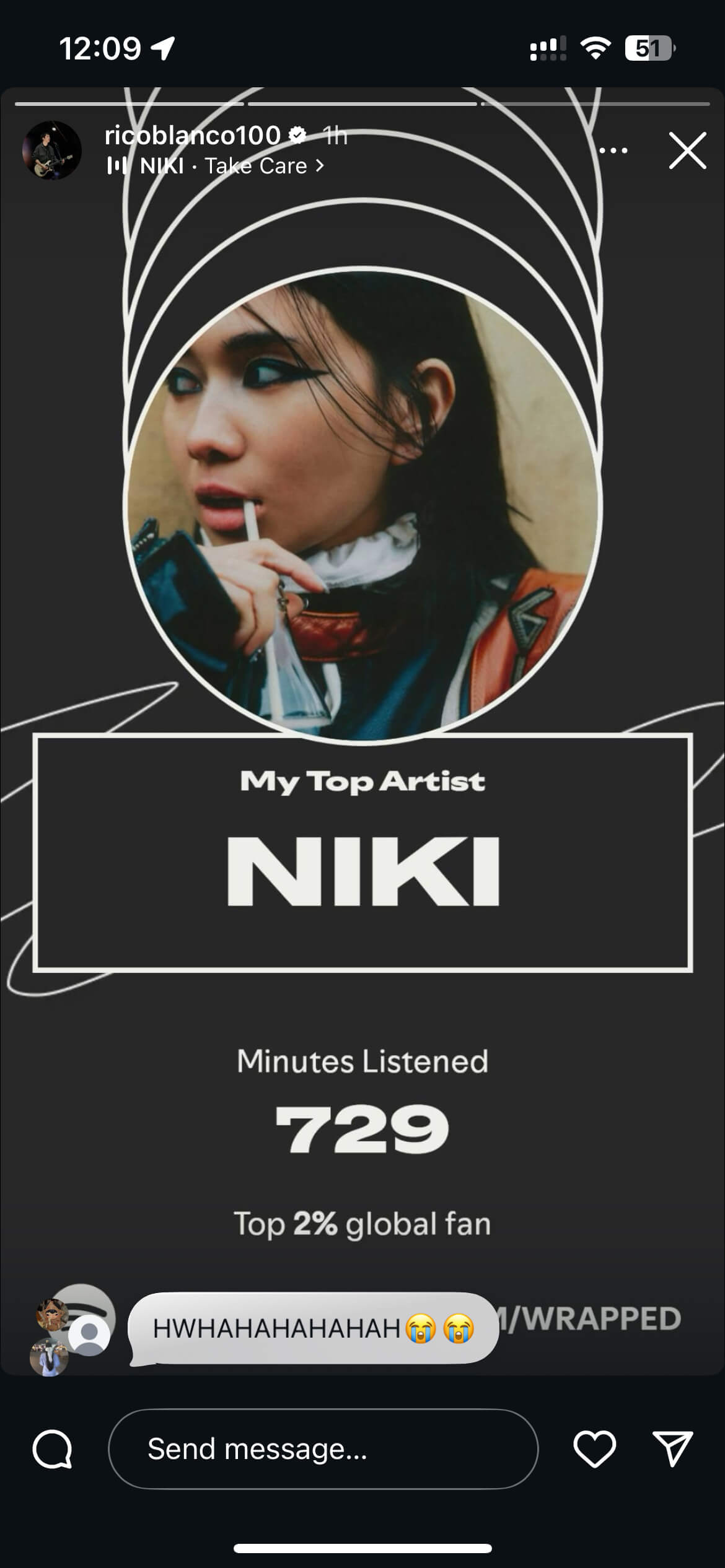The height and width of the screenshot is (1568, 725).
Task: Open the comment bubble icon
Action: tap(53, 1449)
